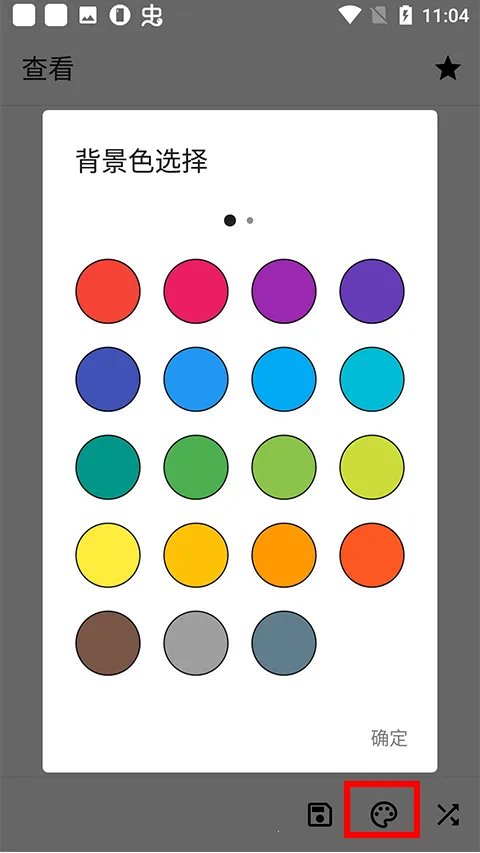
Task: Tap the shuffle icon
Action: coord(448,814)
